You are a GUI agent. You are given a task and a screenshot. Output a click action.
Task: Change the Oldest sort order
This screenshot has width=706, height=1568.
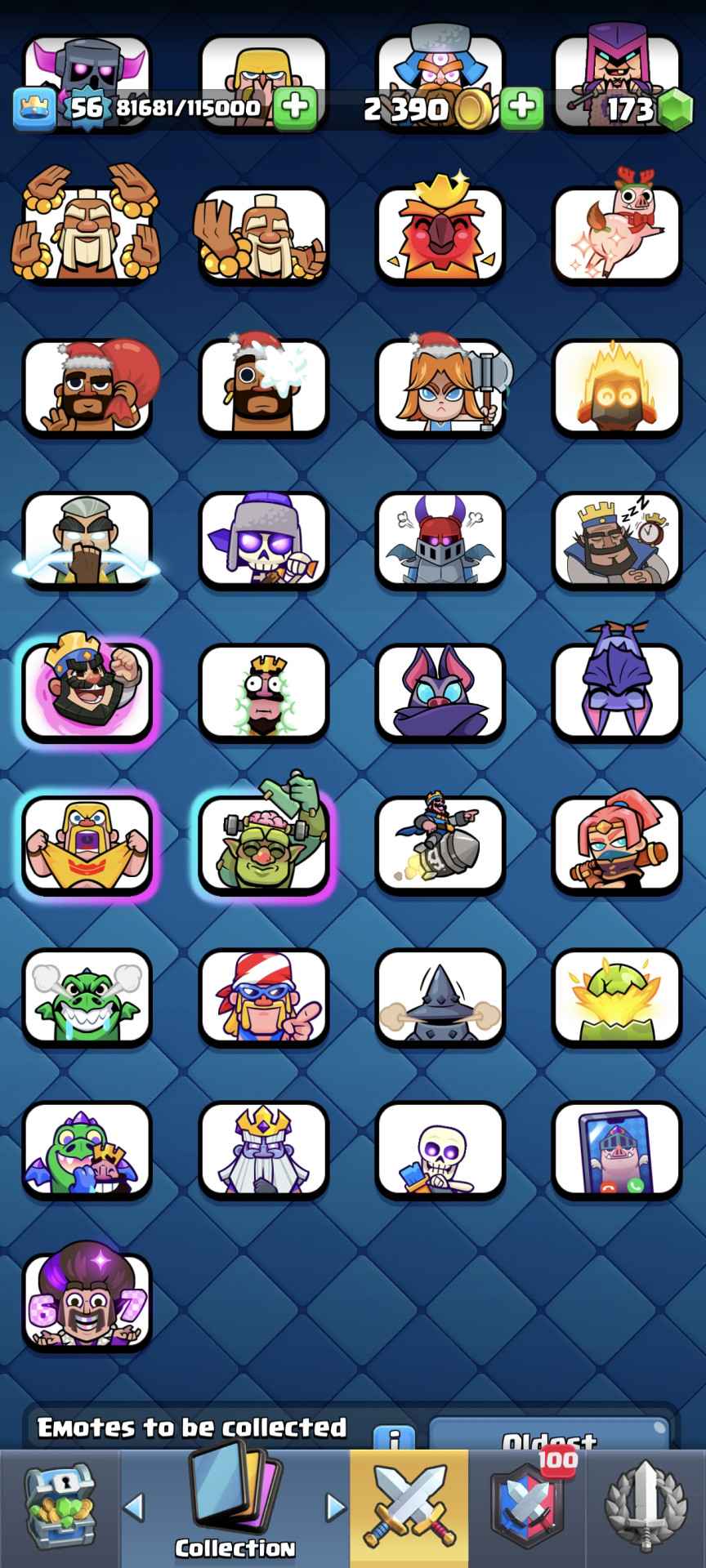coord(549,1441)
